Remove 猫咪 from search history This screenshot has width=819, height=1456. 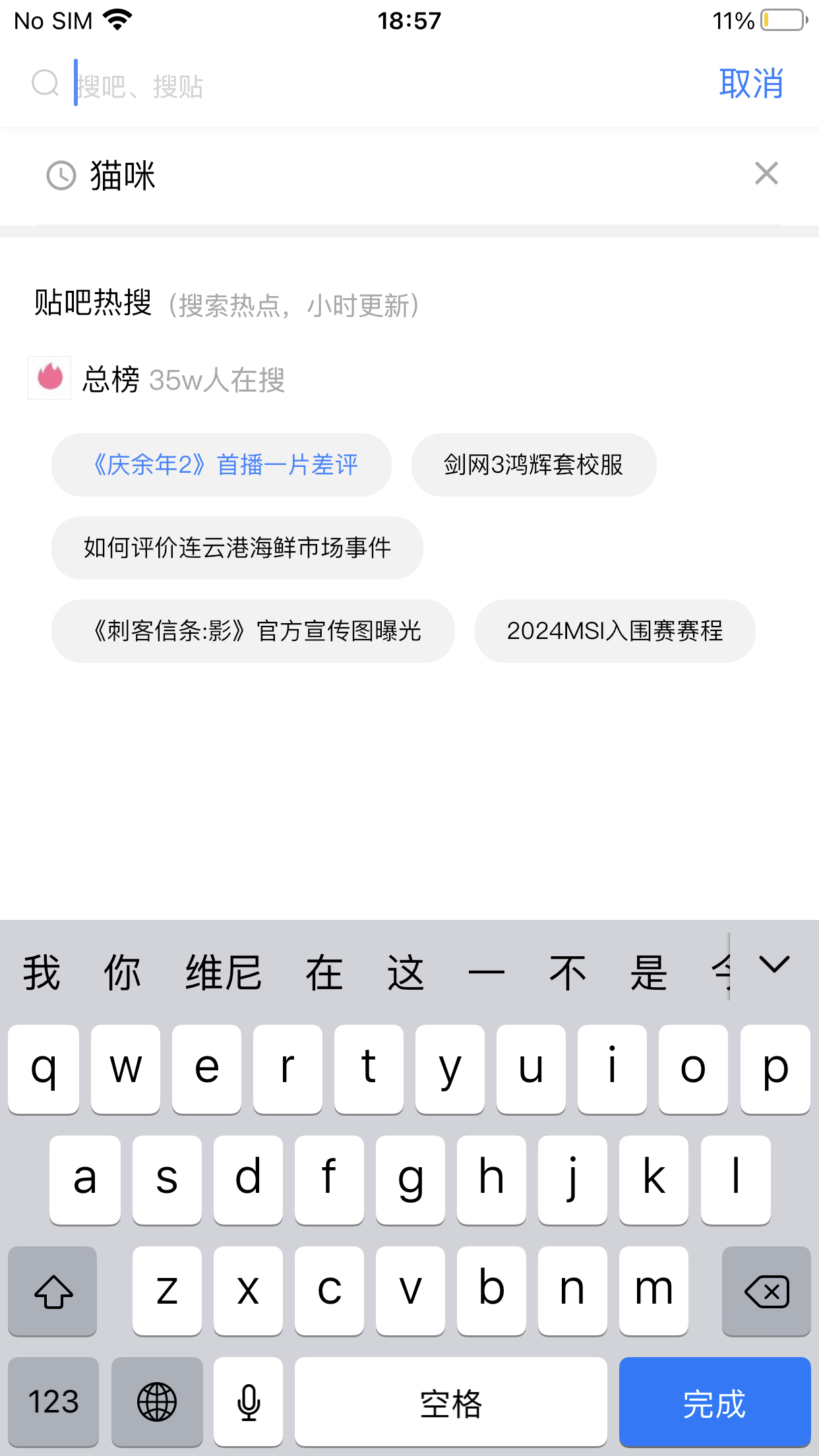(766, 174)
